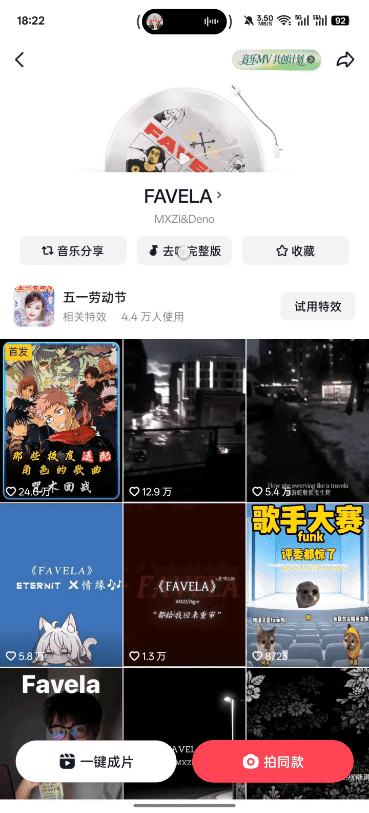Go back using the top-left arrow
Viewport: 369px width, 813px height.
pyautogui.click(x=20, y=60)
